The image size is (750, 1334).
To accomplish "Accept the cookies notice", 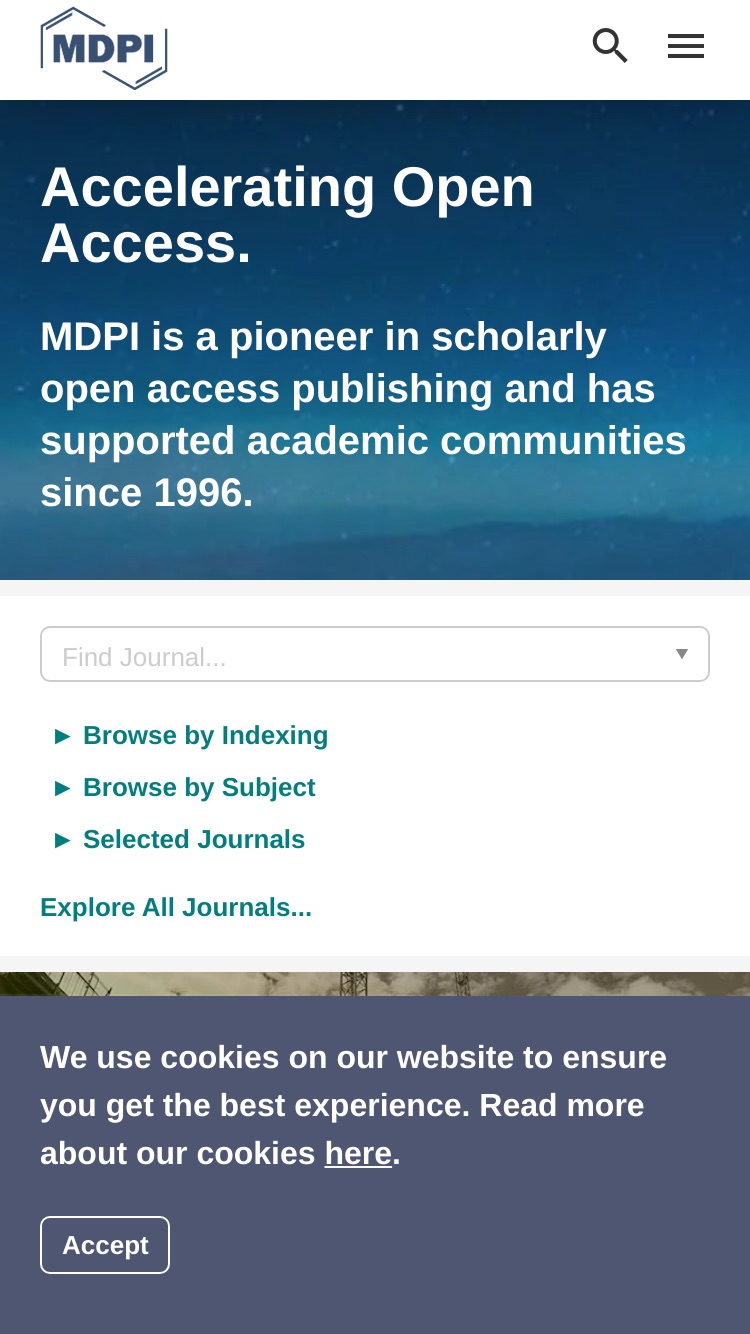I will coord(105,1245).
